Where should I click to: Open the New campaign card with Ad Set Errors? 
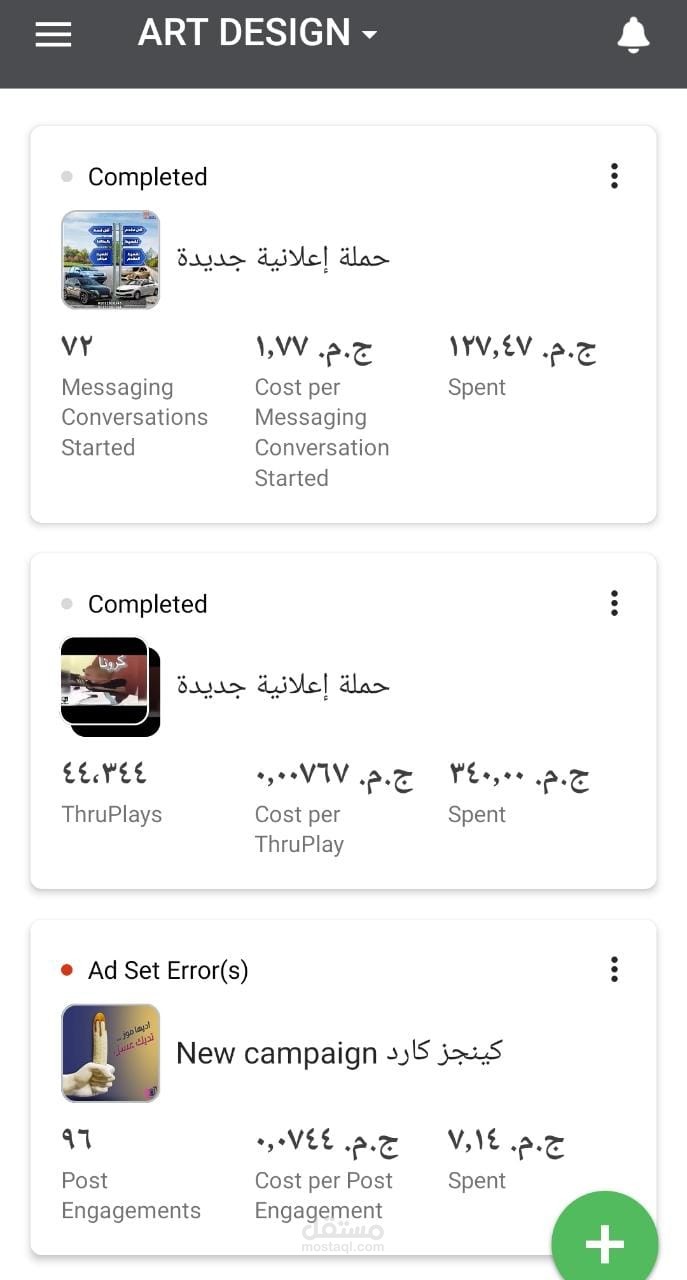tap(343, 1087)
